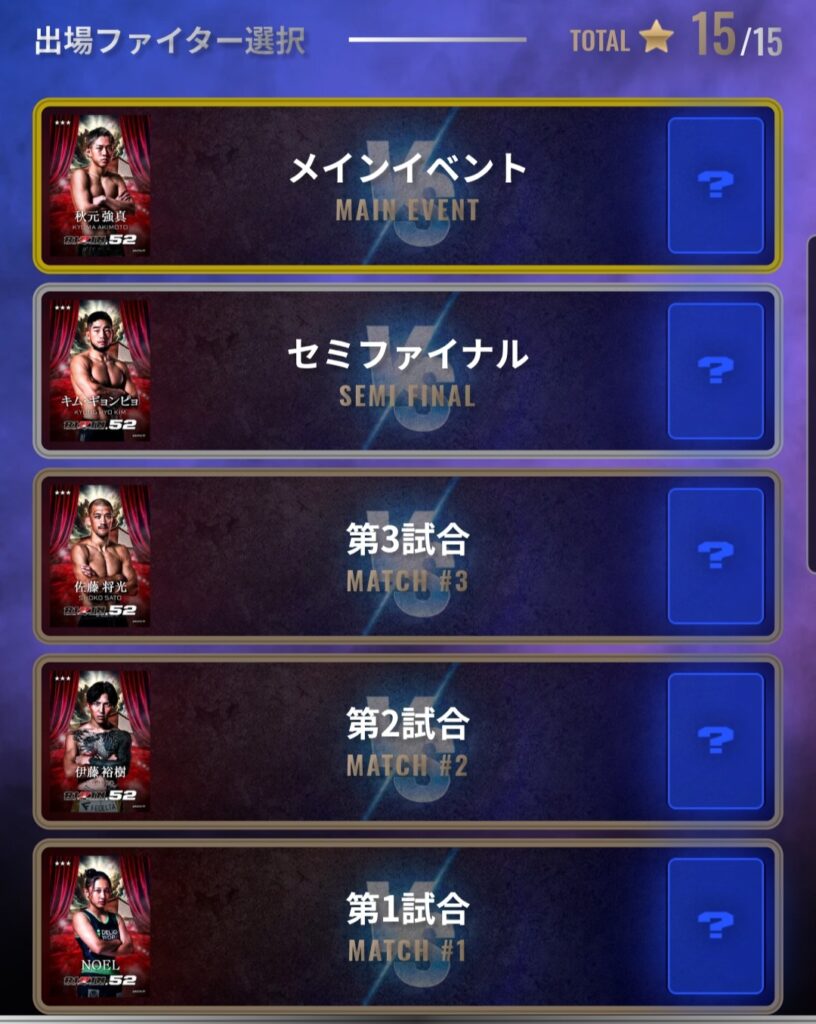Tap the question mark slot in Semi Final
Image resolution: width=816 pixels, height=1024 pixels.
(x=715, y=371)
